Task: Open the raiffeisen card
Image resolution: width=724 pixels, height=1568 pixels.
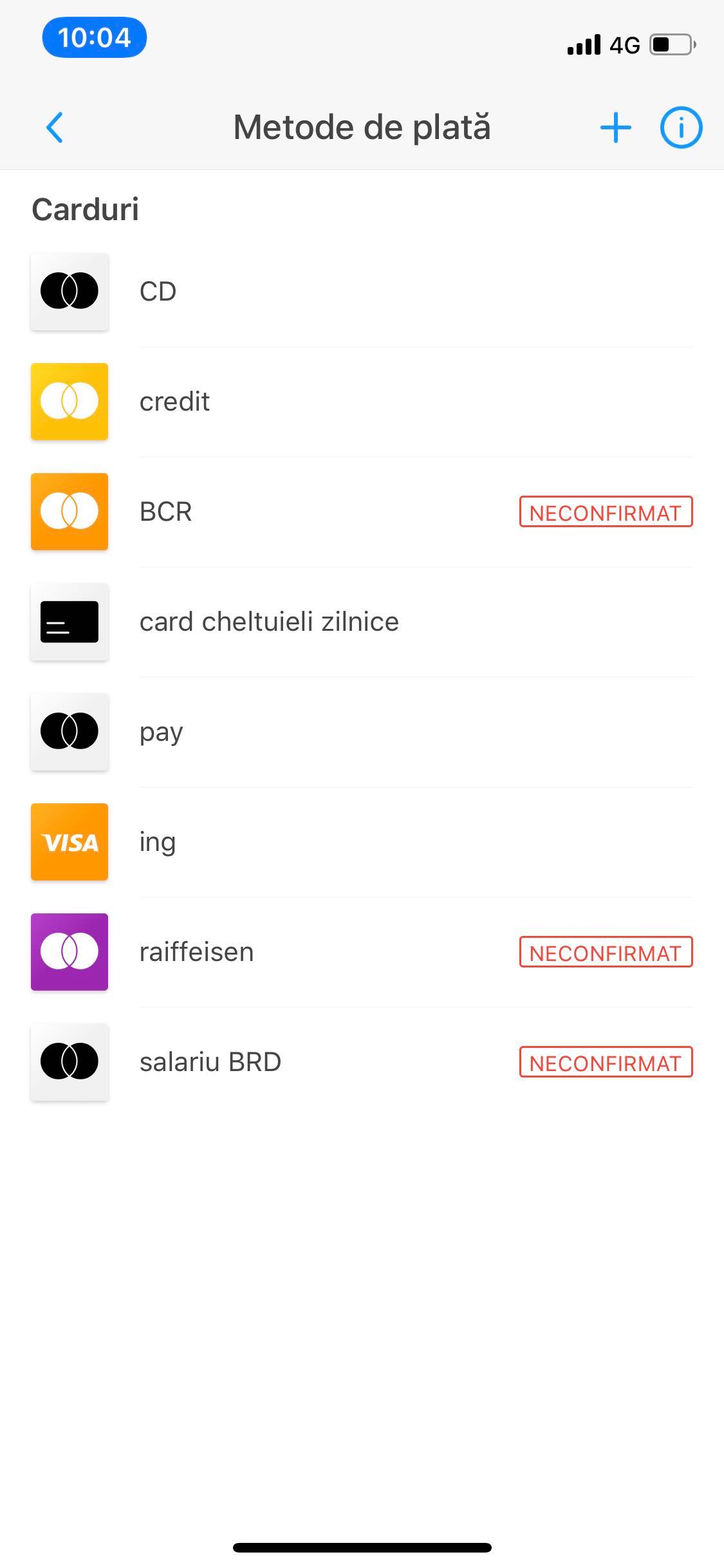Action: tap(362, 952)
